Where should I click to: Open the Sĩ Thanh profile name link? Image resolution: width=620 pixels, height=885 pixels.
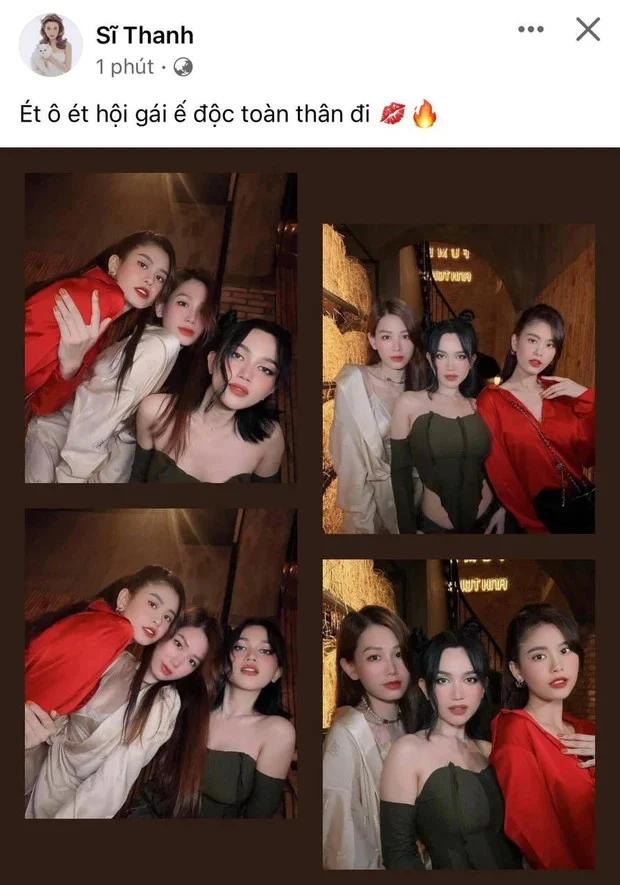tap(144, 35)
